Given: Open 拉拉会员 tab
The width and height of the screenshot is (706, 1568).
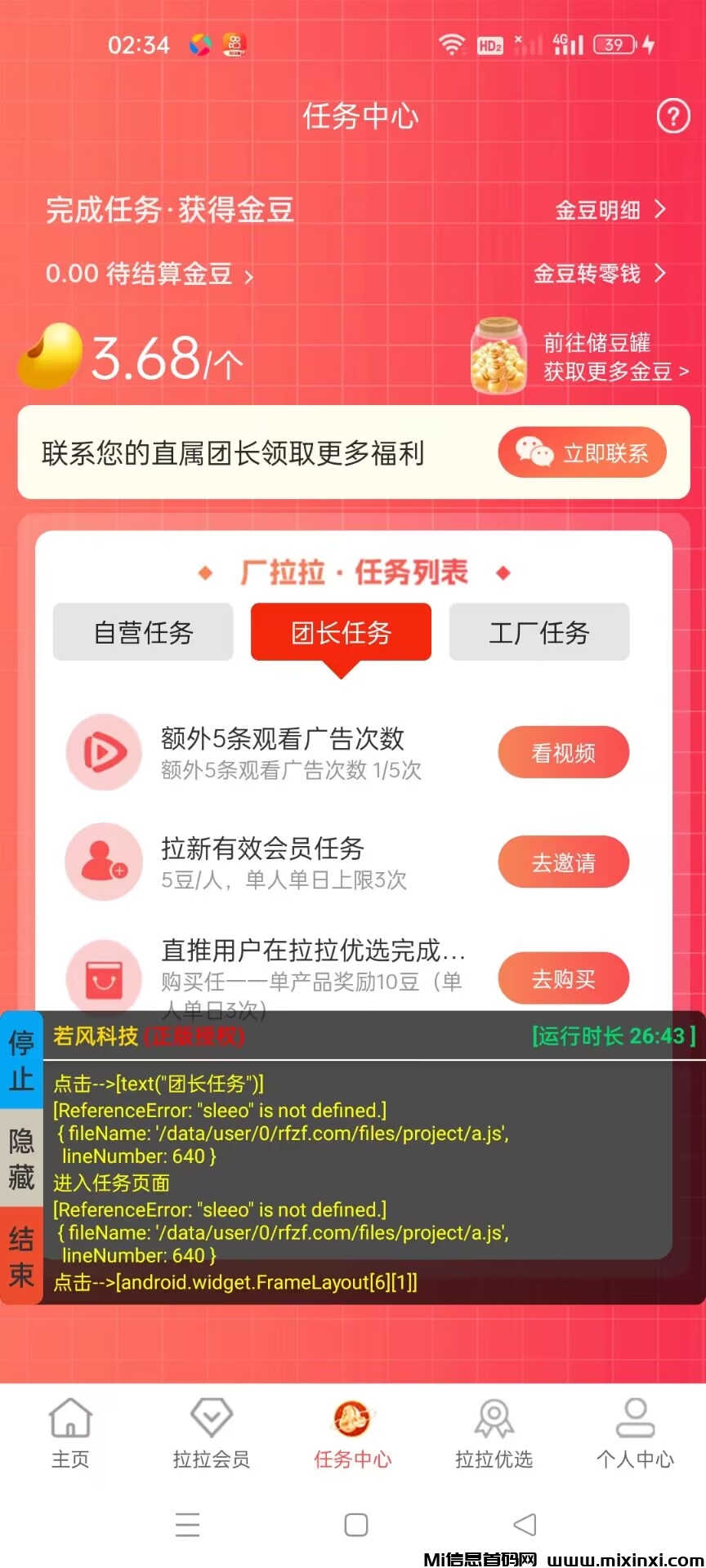Looking at the screenshot, I should (x=211, y=1433).
